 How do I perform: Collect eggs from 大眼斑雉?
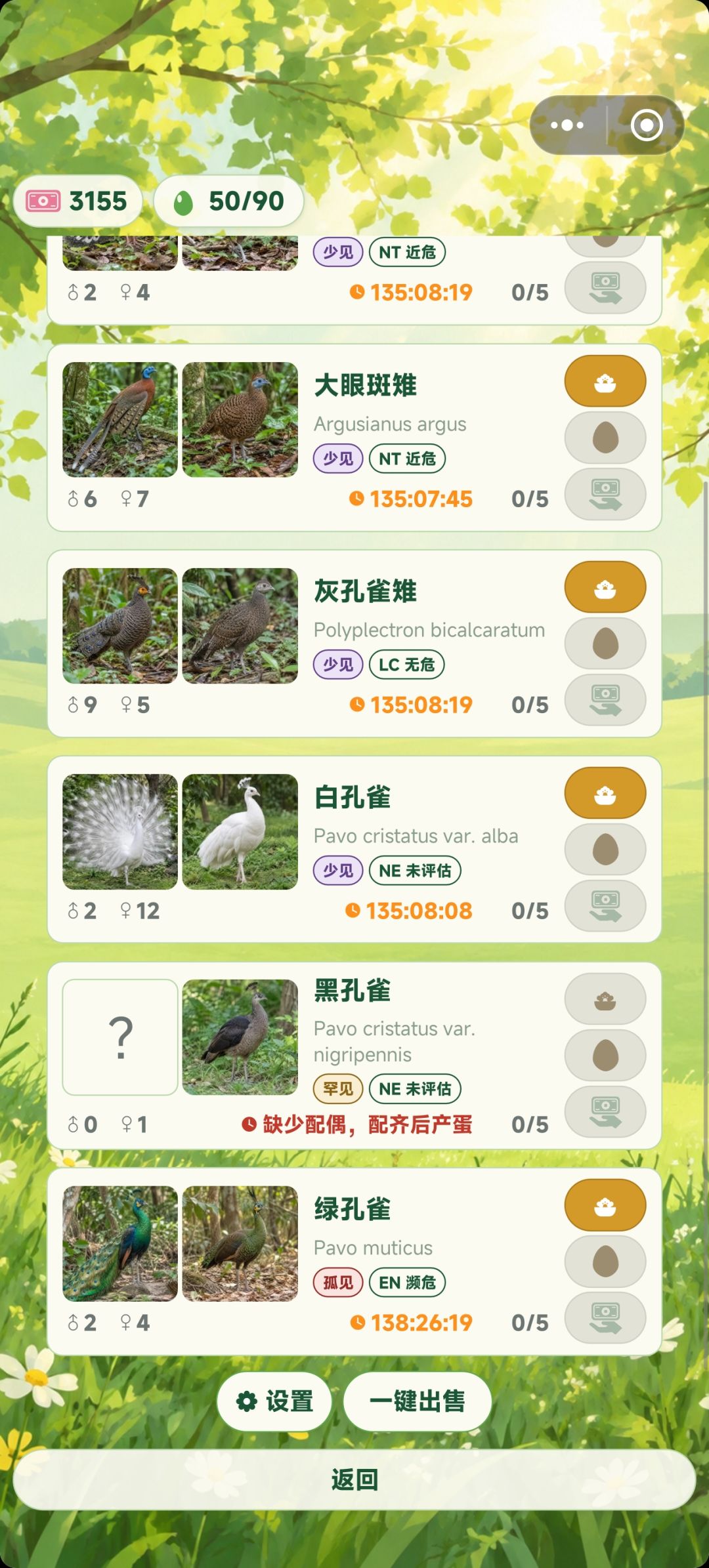(605, 438)
